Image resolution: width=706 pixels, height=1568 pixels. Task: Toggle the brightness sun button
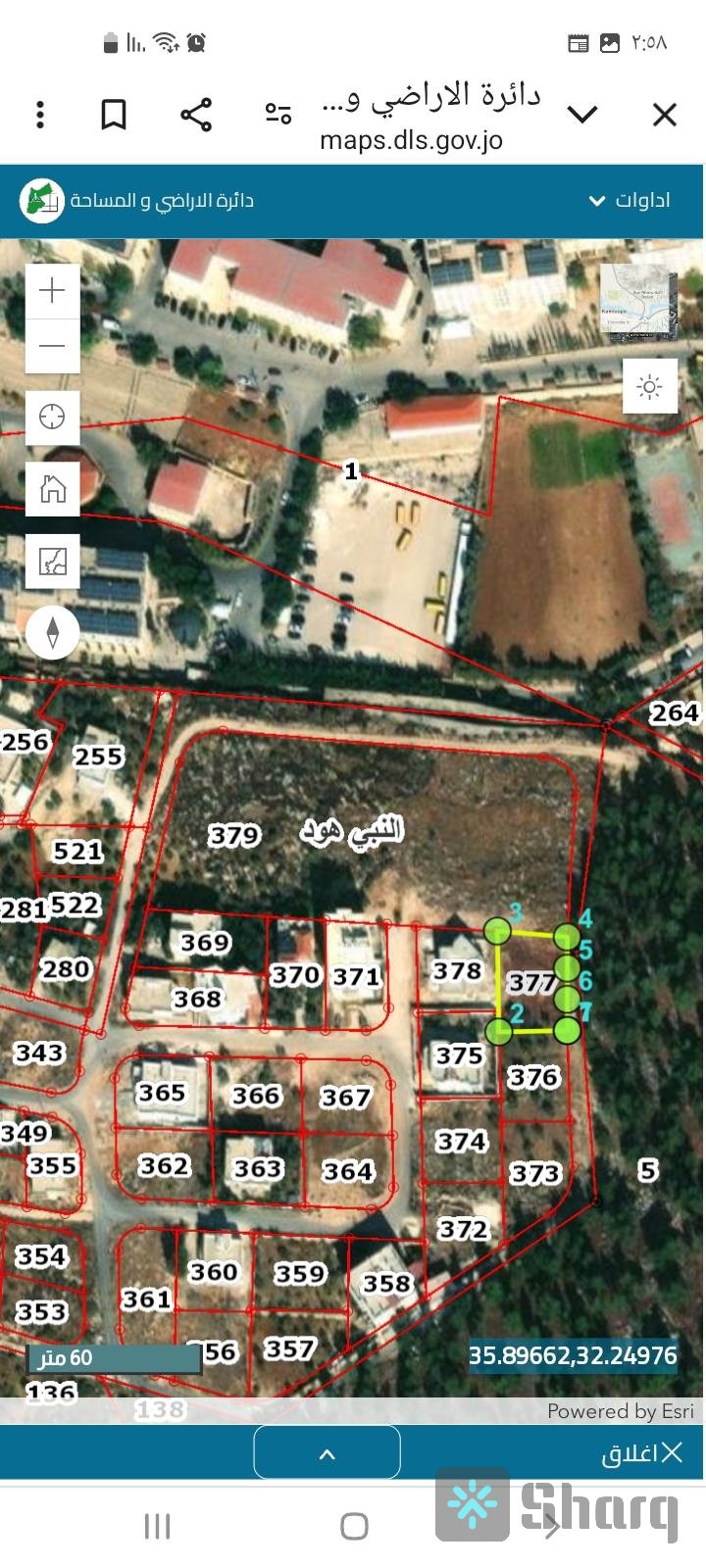point(649,386)
